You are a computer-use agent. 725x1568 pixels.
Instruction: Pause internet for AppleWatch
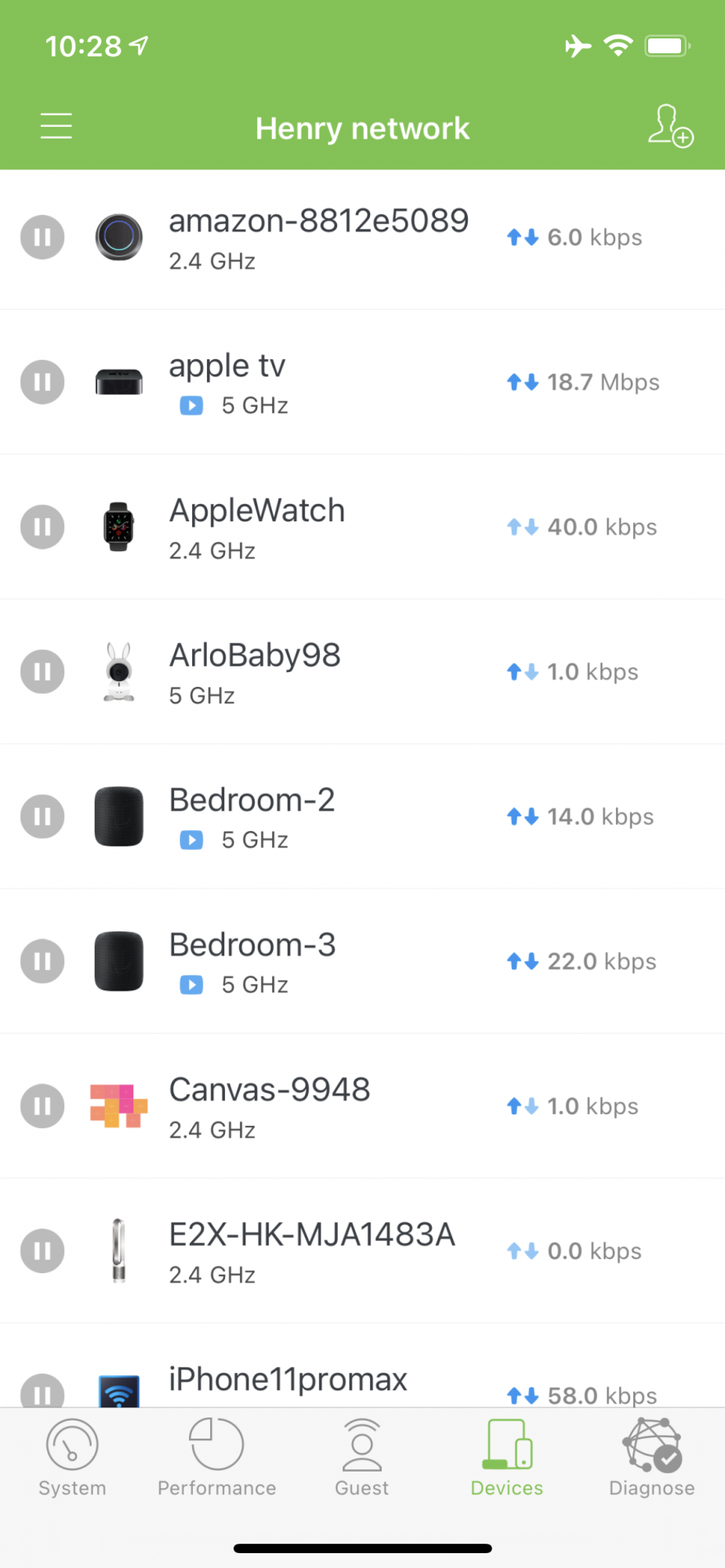point(42,527)
